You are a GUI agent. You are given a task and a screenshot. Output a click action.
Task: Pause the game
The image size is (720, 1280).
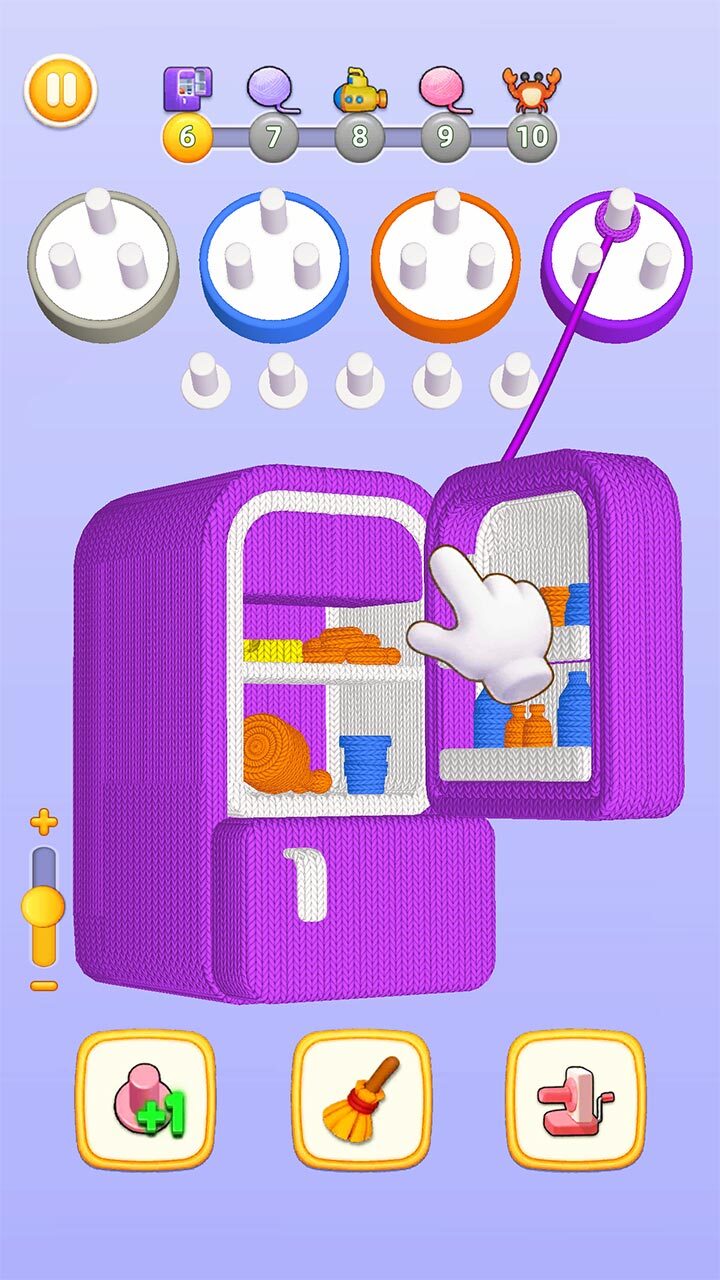click(x=60, y=89)
